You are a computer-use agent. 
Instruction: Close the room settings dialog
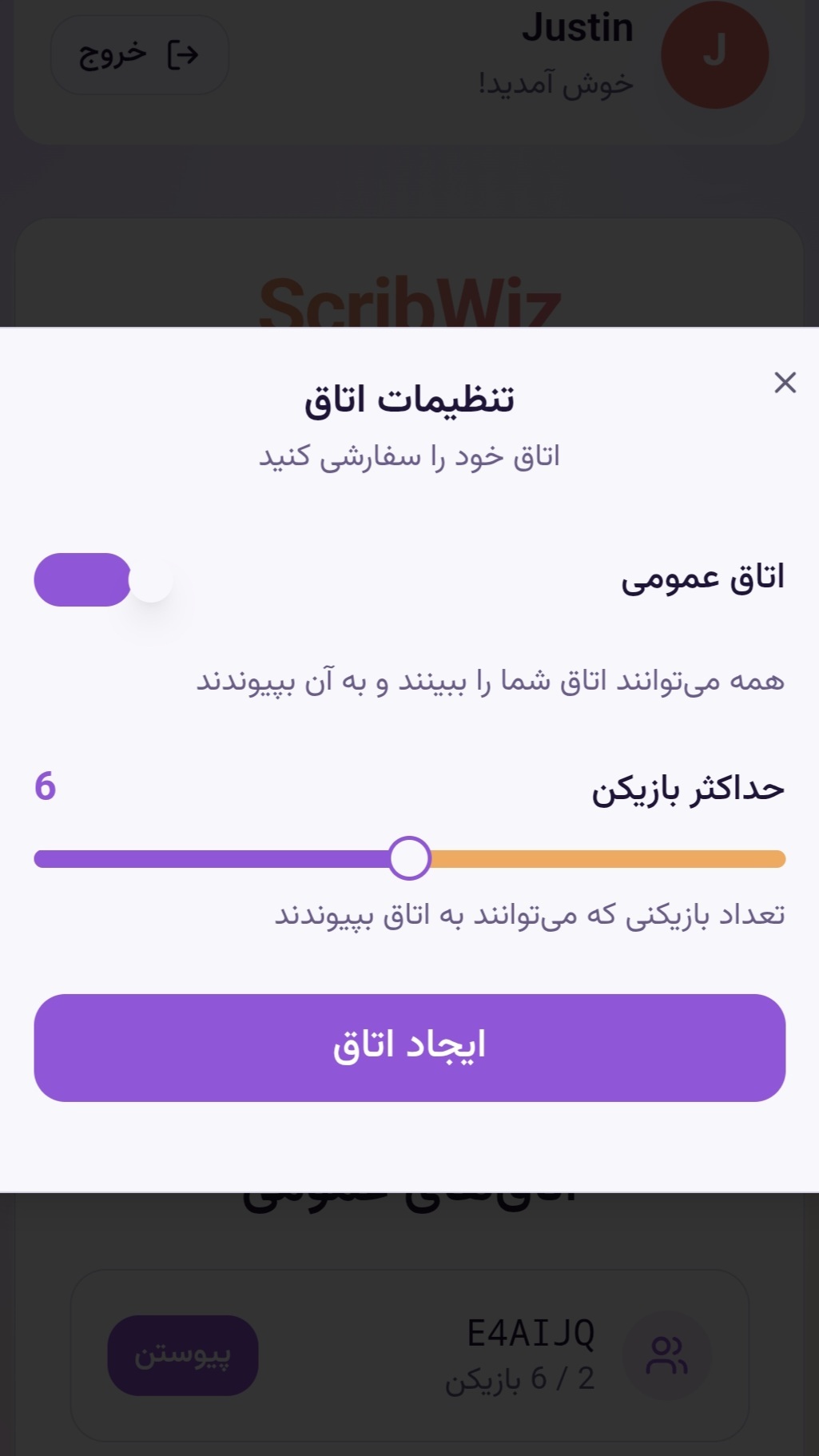coord(785,383)
